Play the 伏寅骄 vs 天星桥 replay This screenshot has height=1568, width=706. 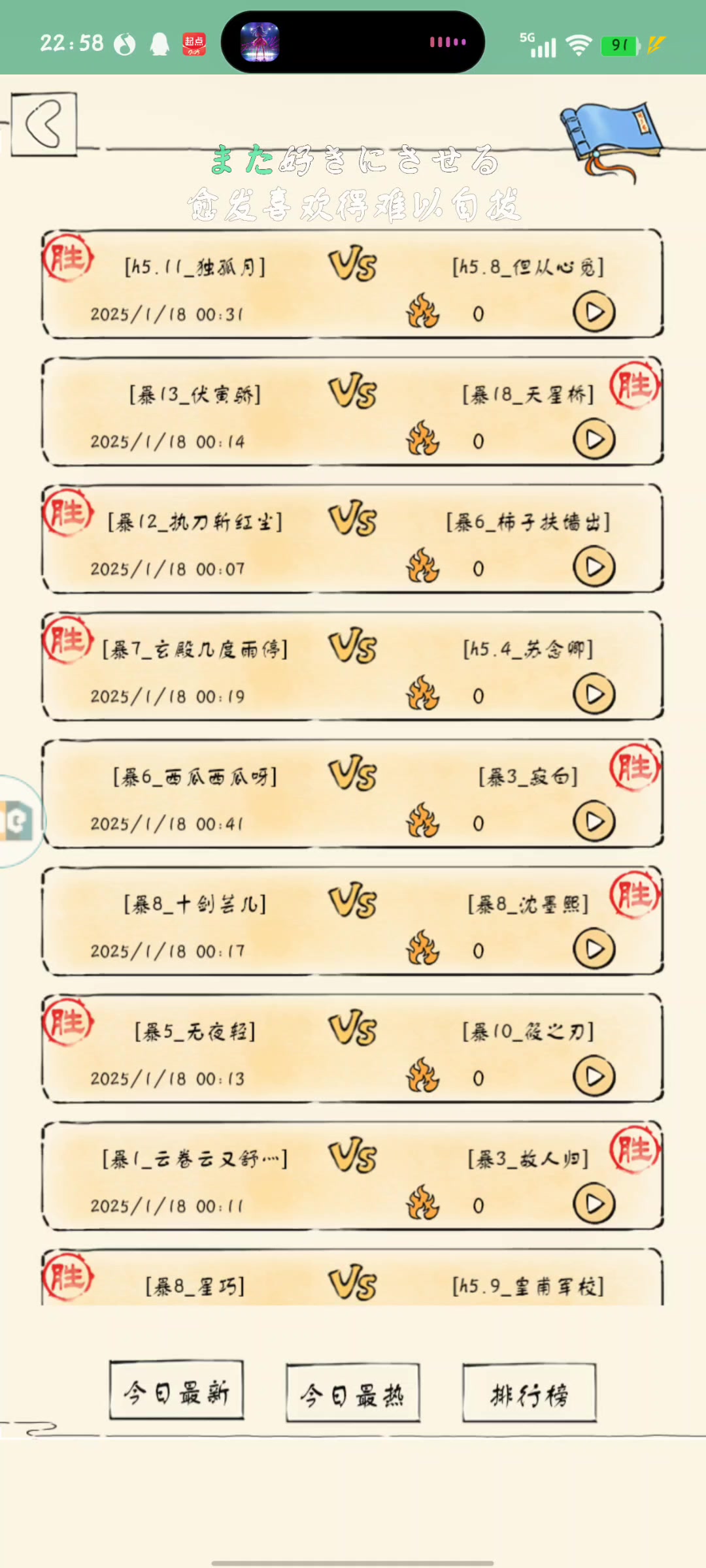pyautogui.click(x=594, y=440)
